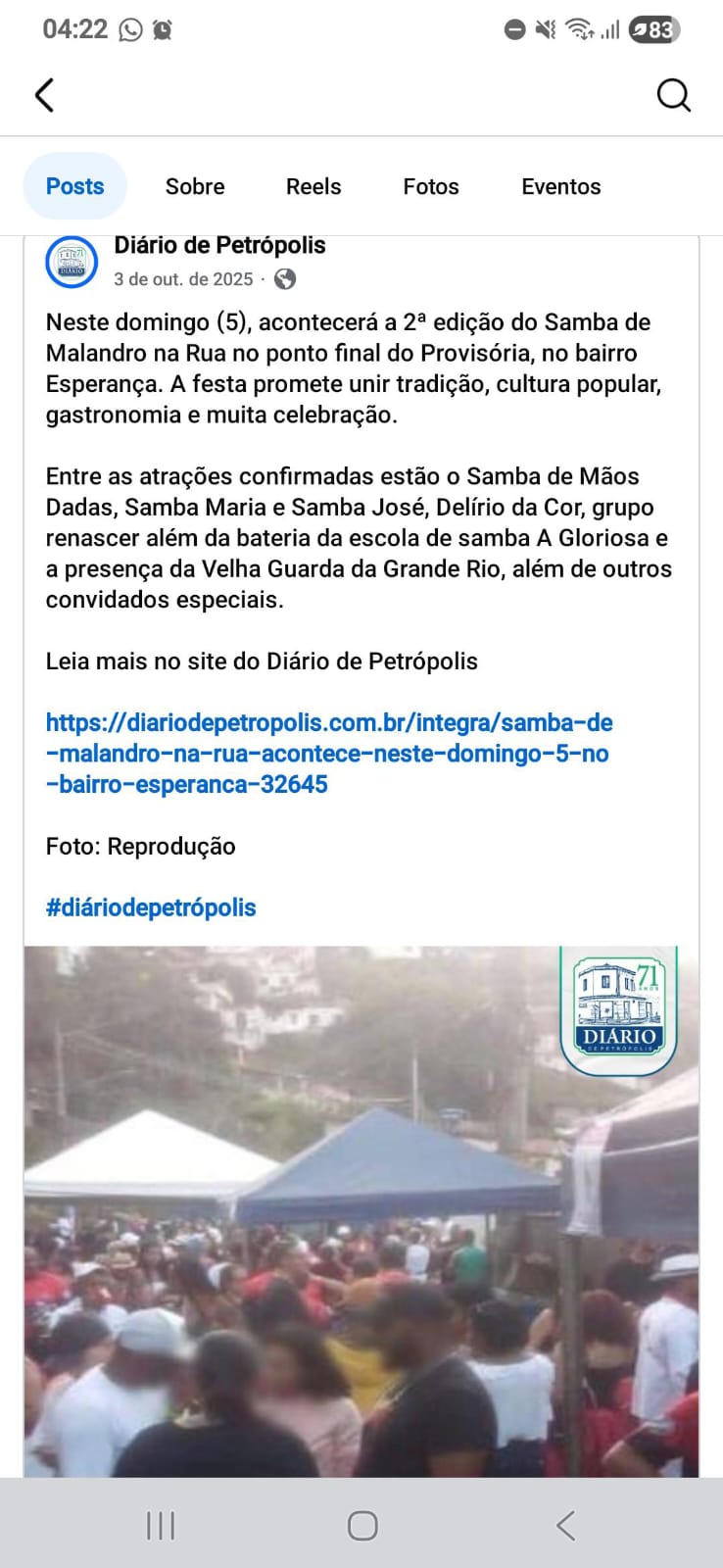Open recent apps from navigation bar

(161, 1525)
